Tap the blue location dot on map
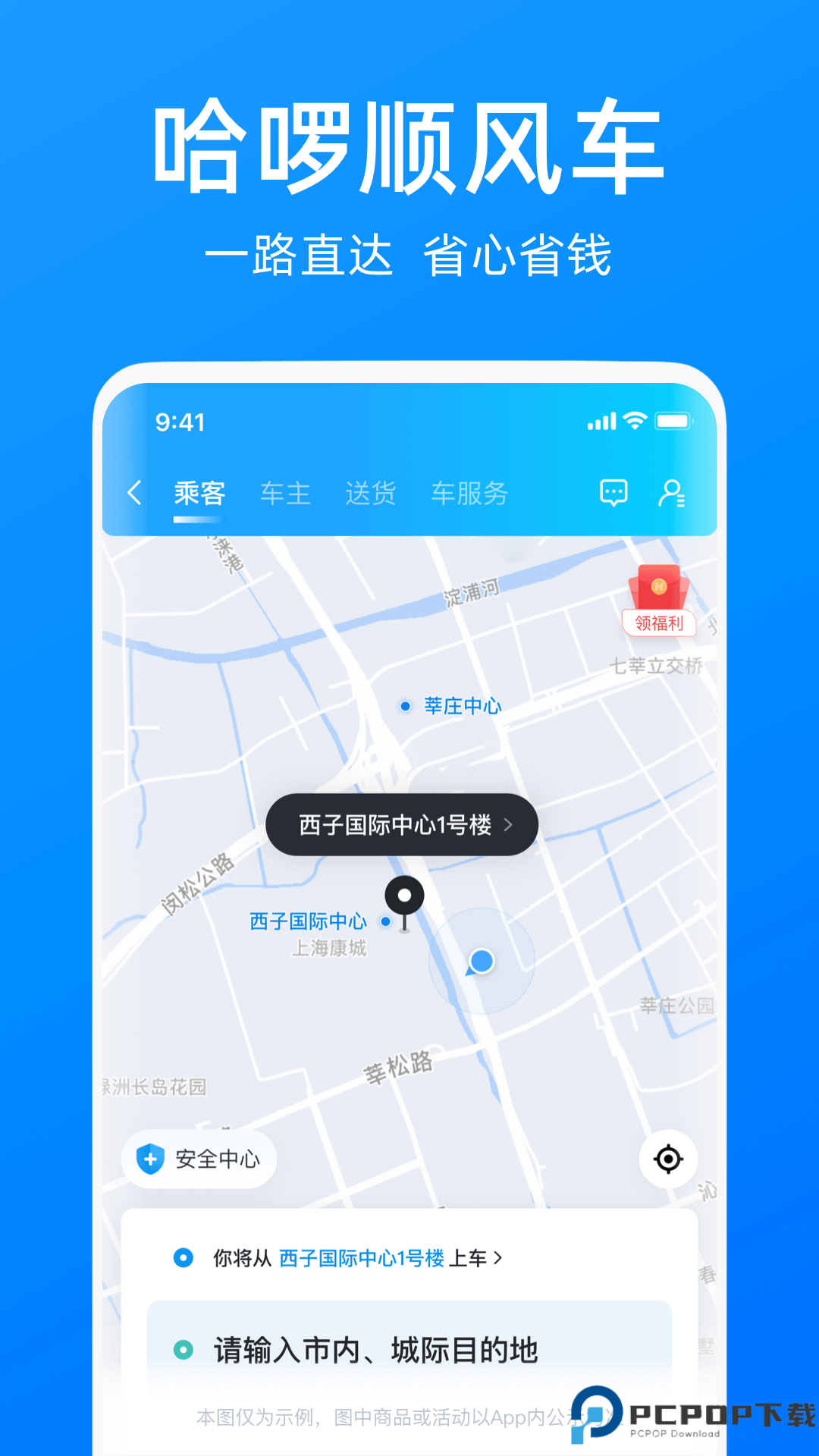 tap(481, 960)
